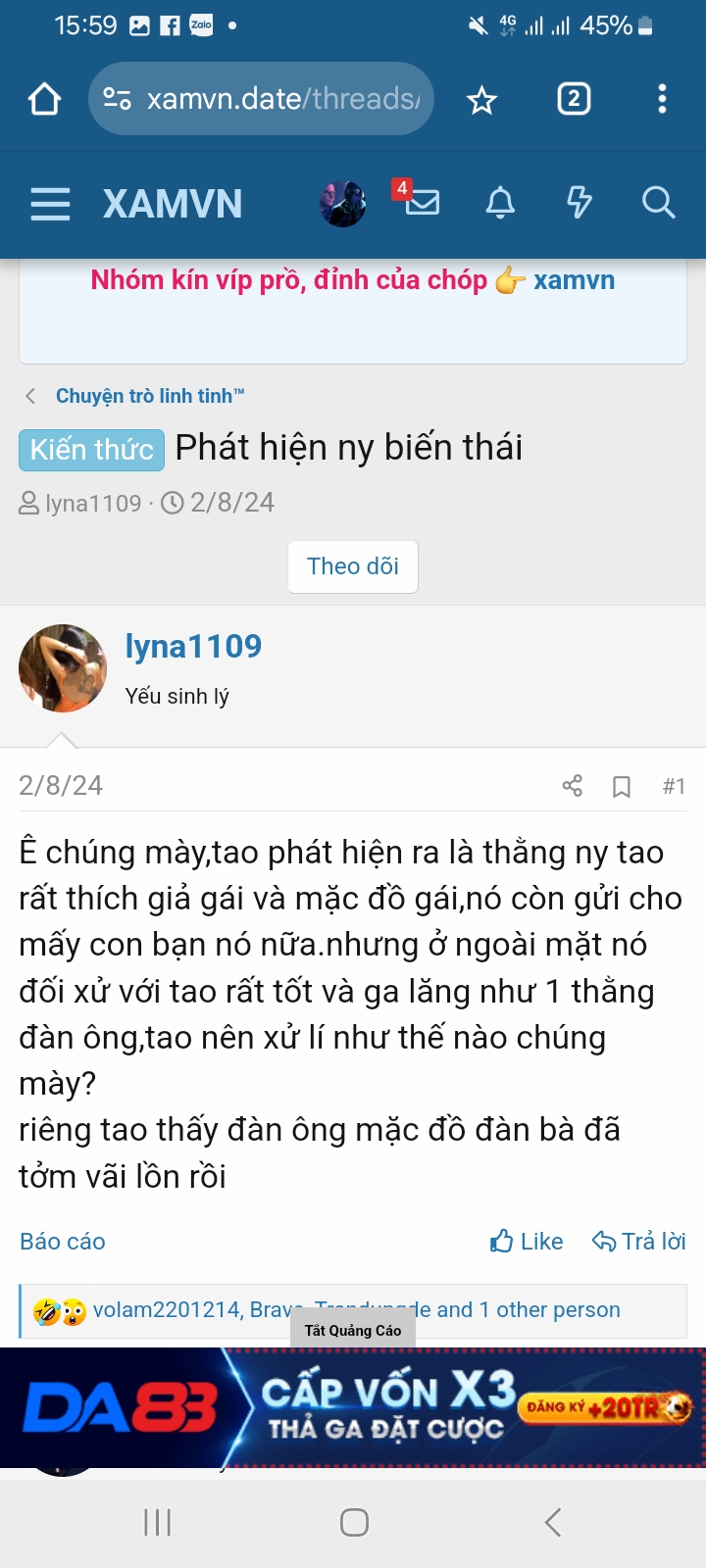This screenshot has height=1568, width=706.
Task: Like lyna1109's post
Action: click(x=527, y=1242)
